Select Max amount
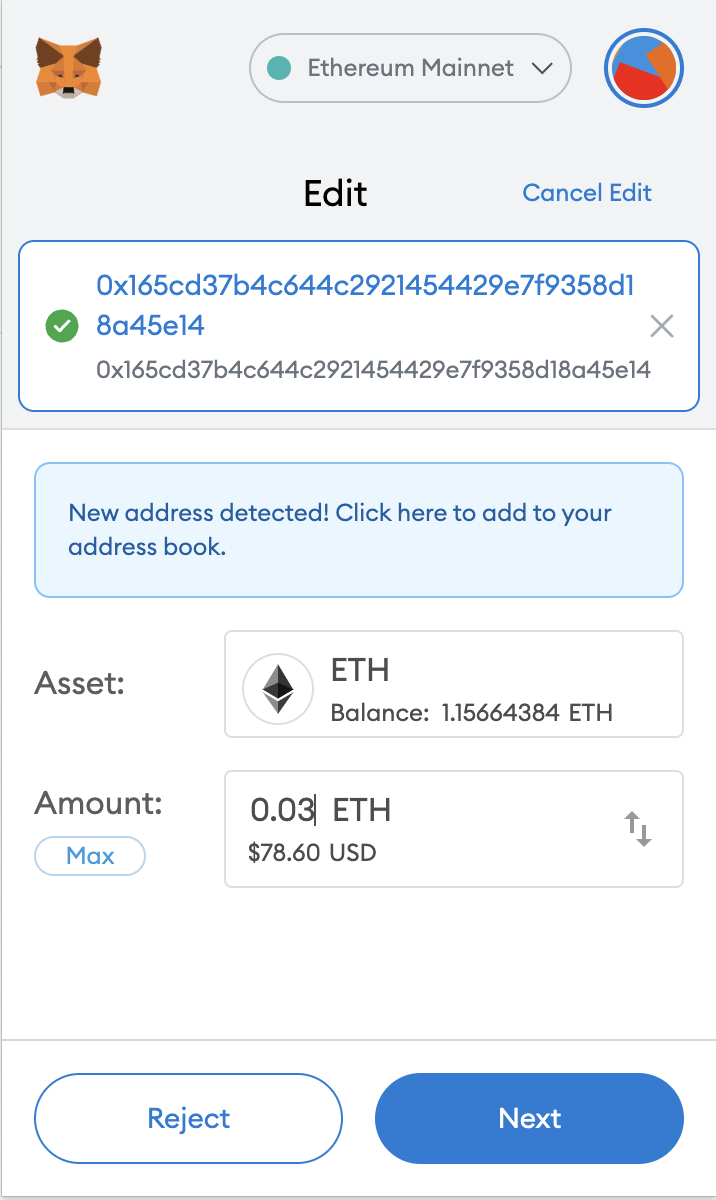 pos(90,856)
